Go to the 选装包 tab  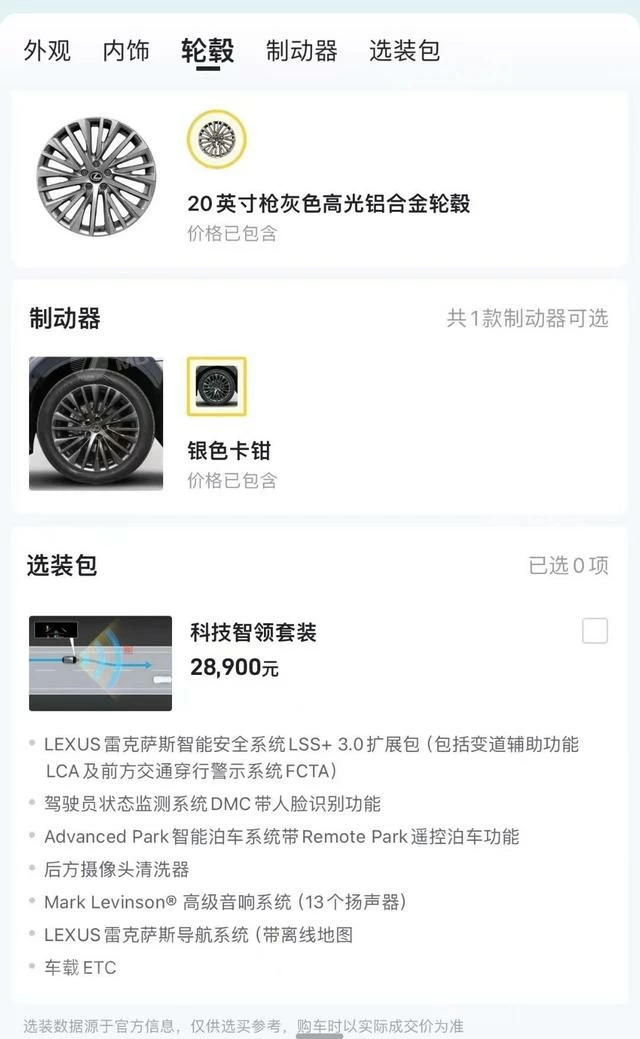click(404, 51)
